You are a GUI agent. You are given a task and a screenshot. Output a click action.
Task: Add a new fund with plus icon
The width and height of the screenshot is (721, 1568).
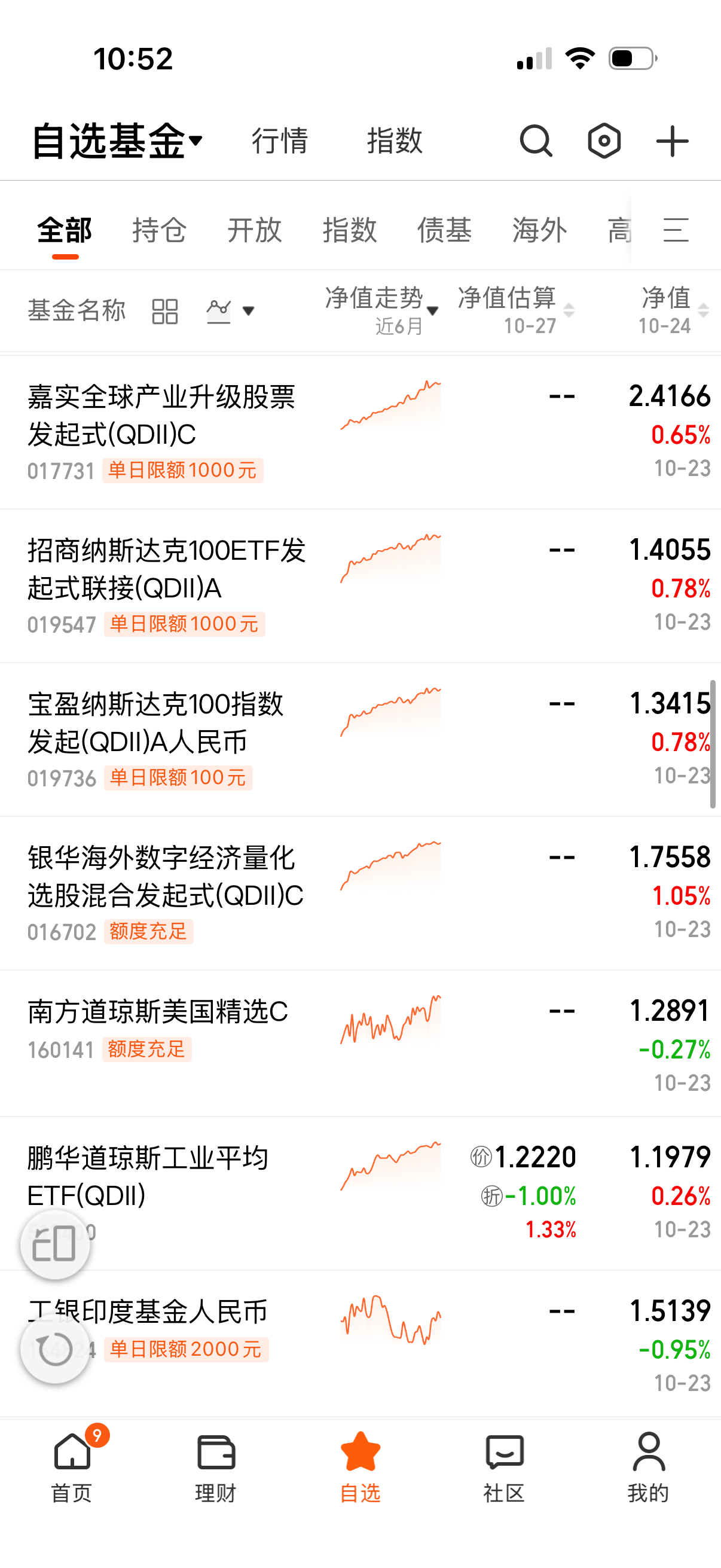click(x=673, y=141)
